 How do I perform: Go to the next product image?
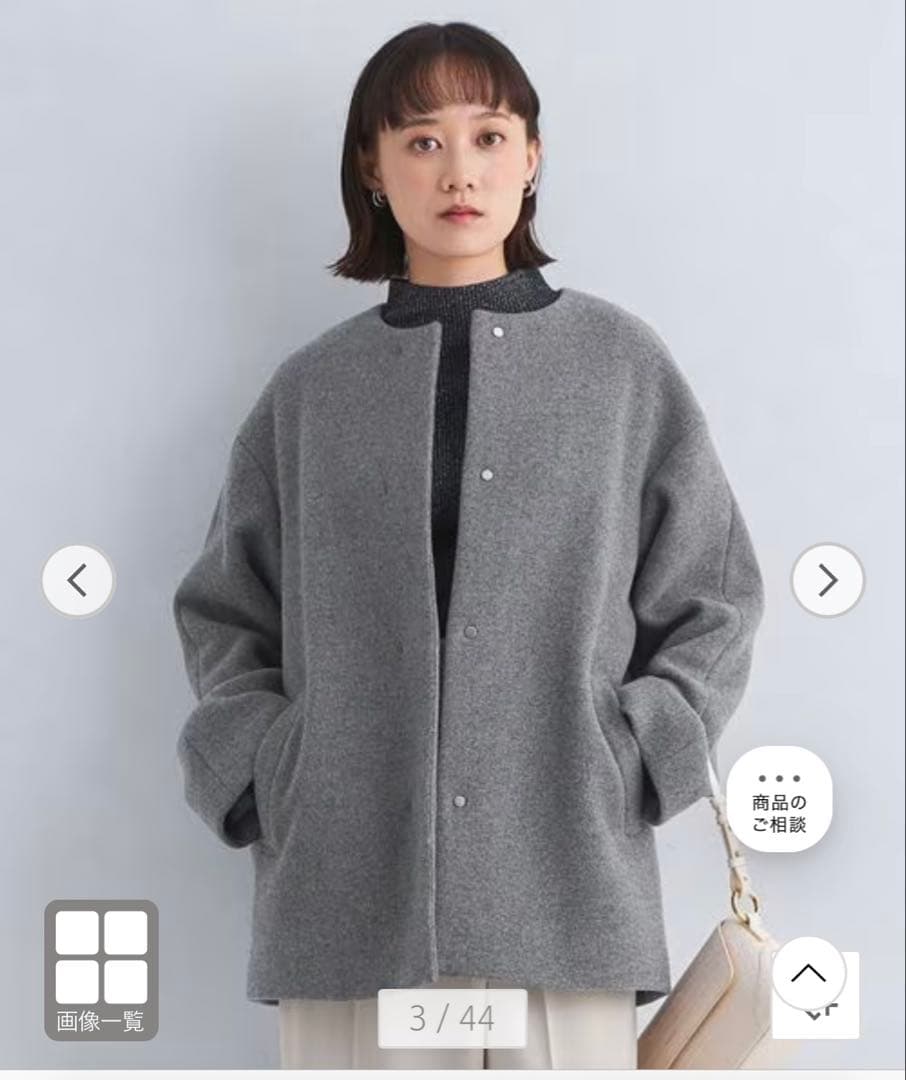(x=827, y=580)
